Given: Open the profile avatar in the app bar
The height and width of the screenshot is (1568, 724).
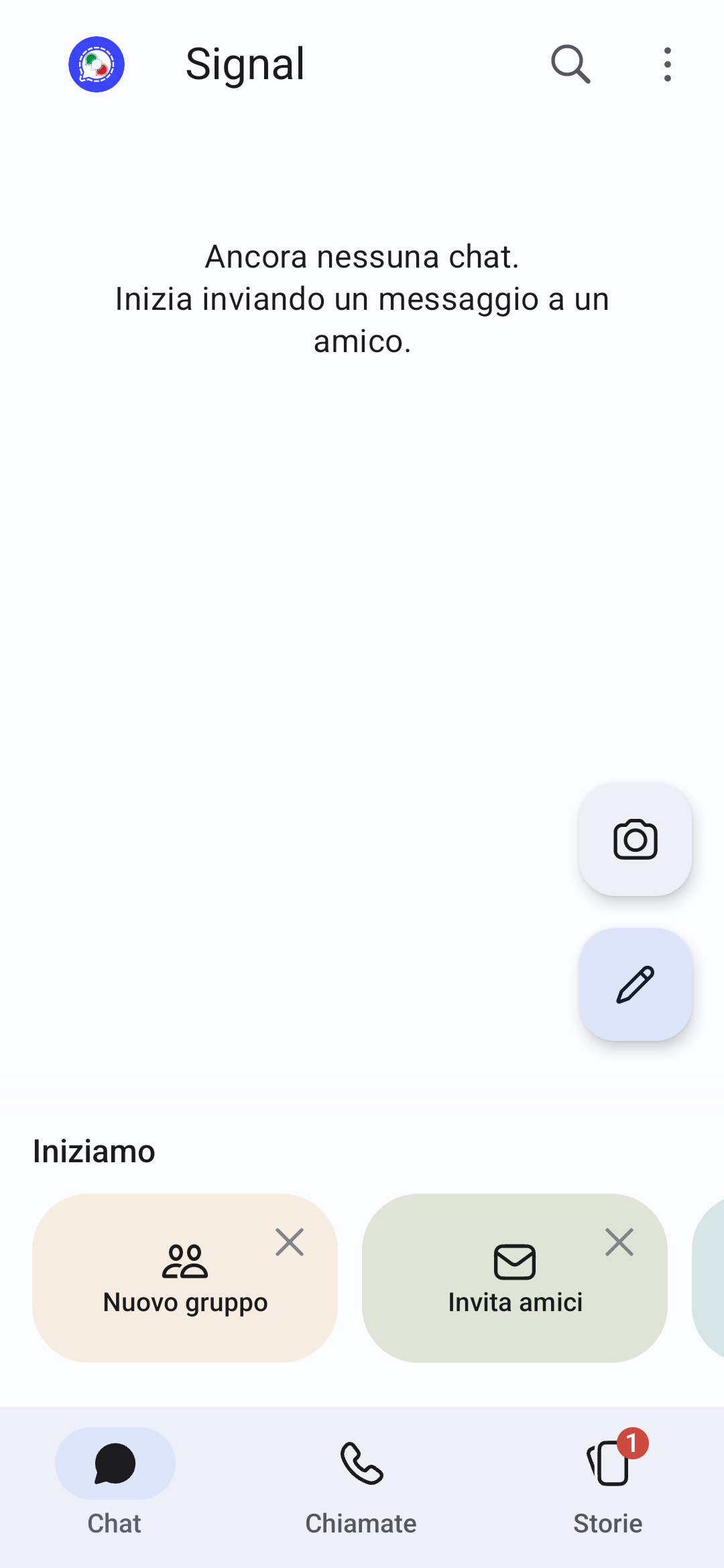Looking at the screenshot, I should 97,64.
